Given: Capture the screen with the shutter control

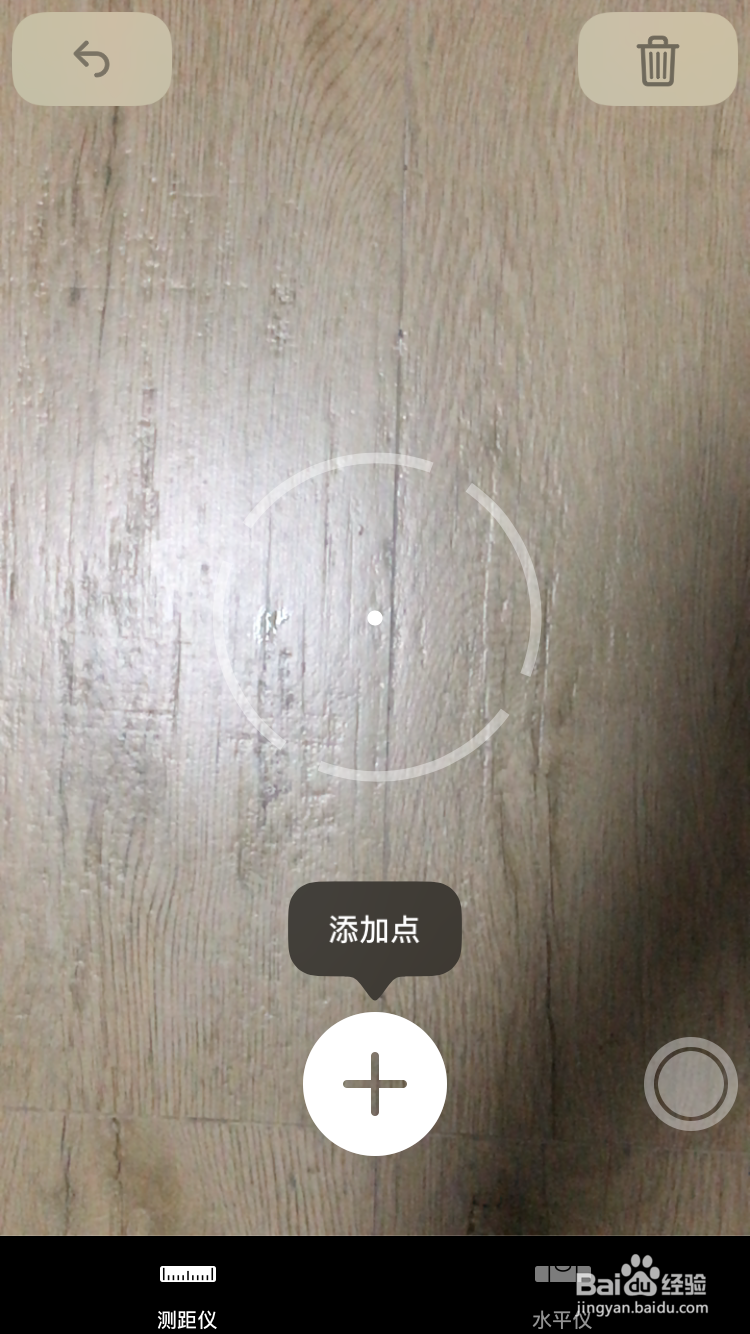Looking at the screenshot, I should point(689,1083).
